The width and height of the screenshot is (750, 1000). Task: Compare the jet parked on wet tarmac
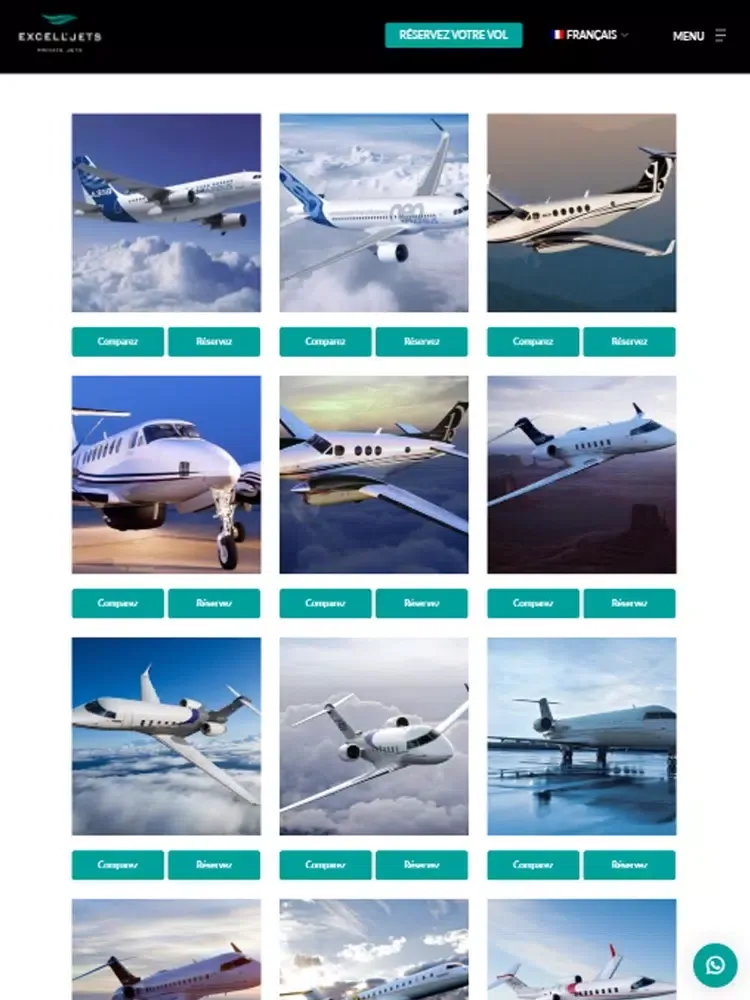pyautogui.click(x=533, y=865)
